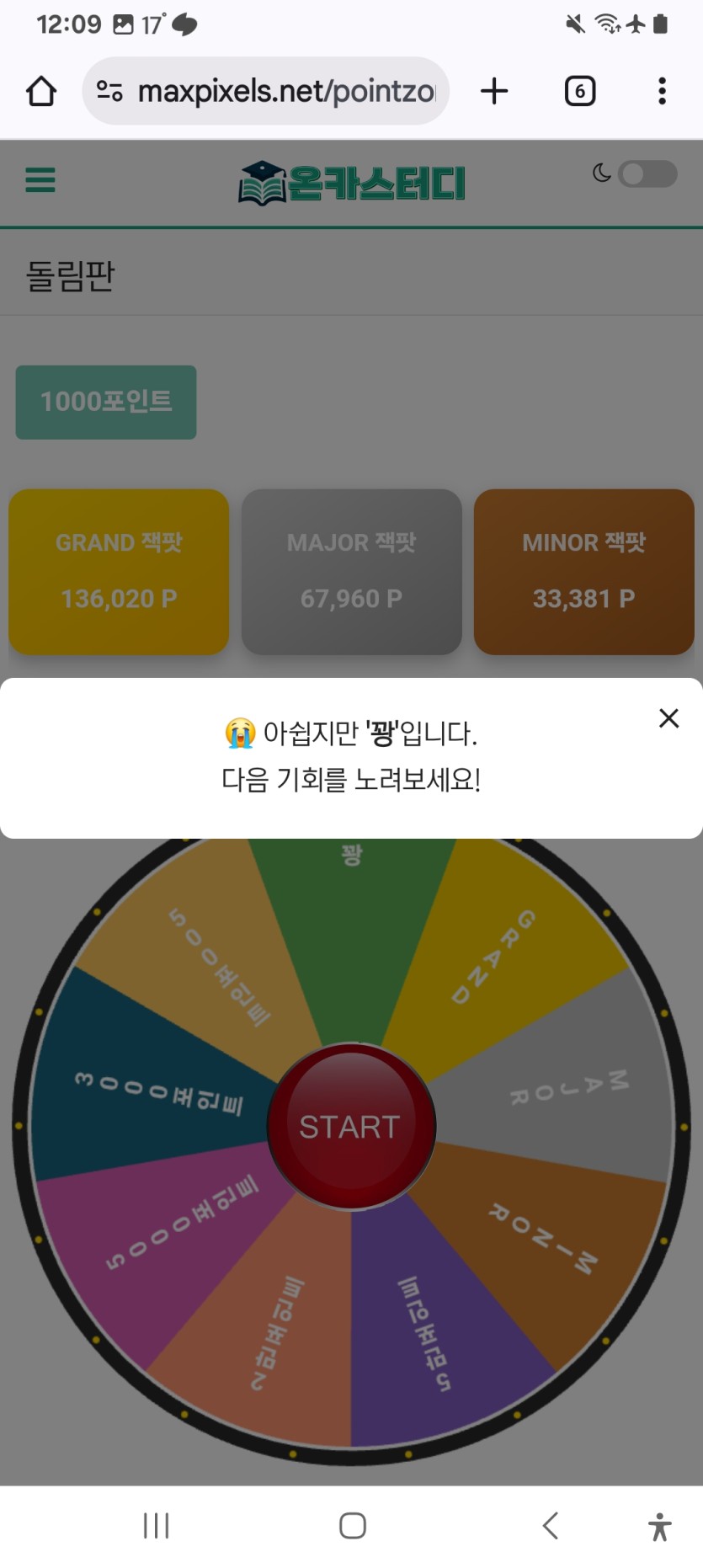Add a new browser tab
The height and width of the screenshot is (1568, 703).
point(494,91)
